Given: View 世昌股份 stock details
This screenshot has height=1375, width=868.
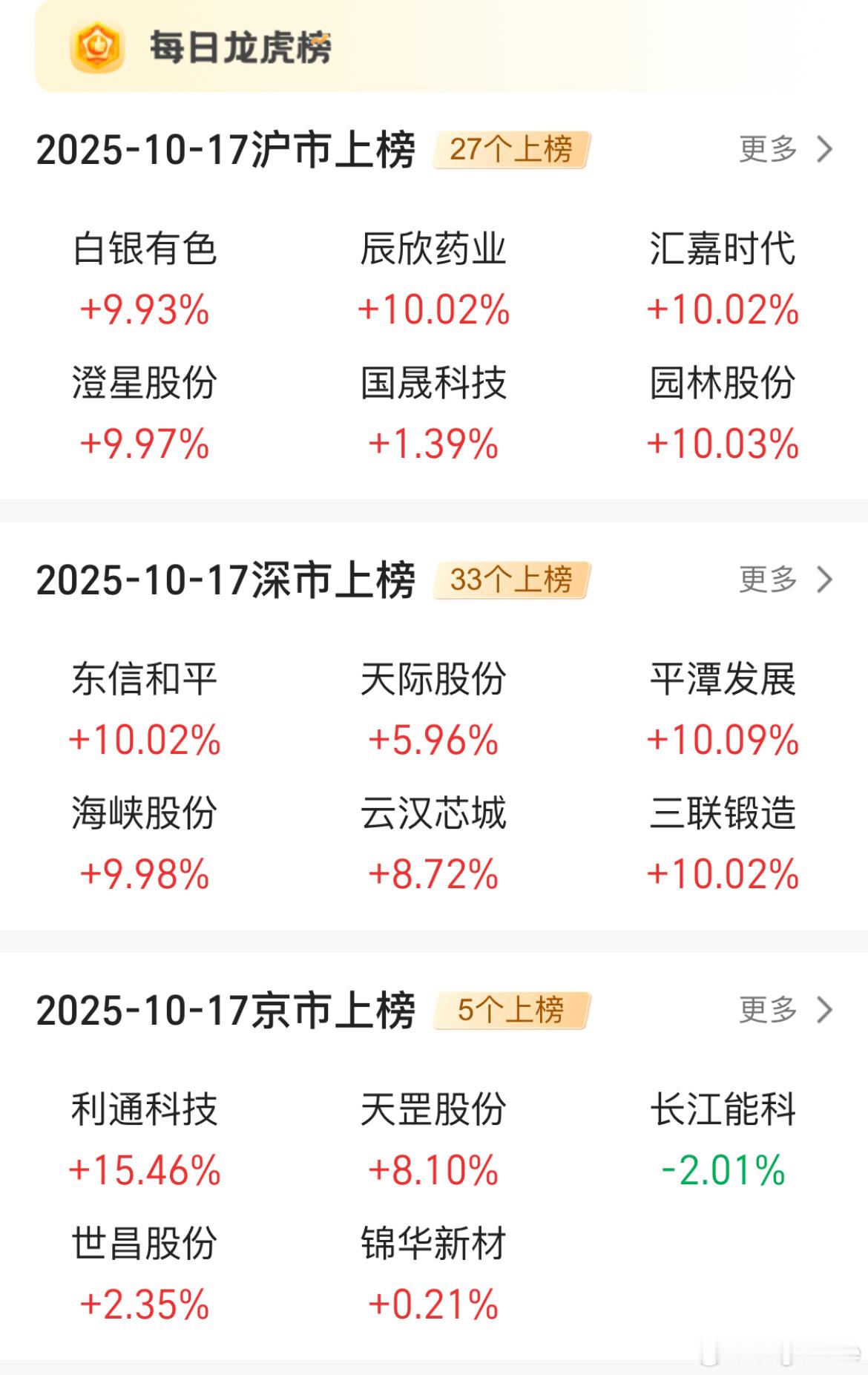Looking at the screenshot, I should (145, 1273).
